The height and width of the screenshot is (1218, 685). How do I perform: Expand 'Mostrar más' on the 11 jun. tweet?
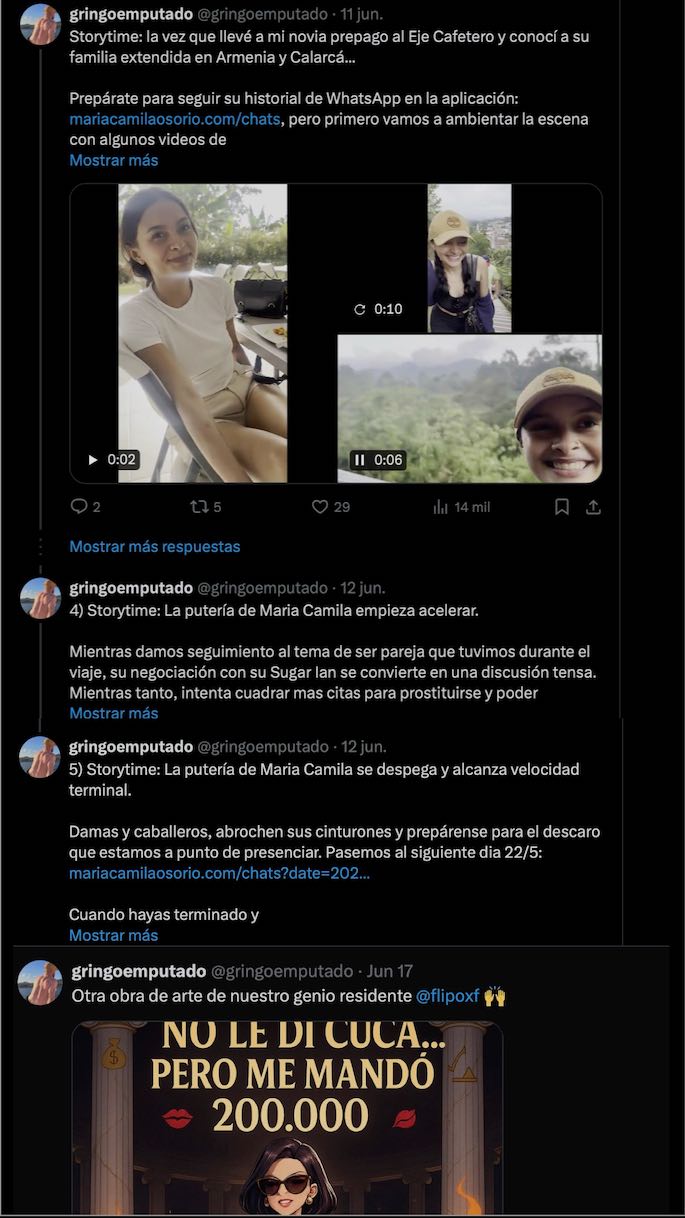click(x=113, y=160)
